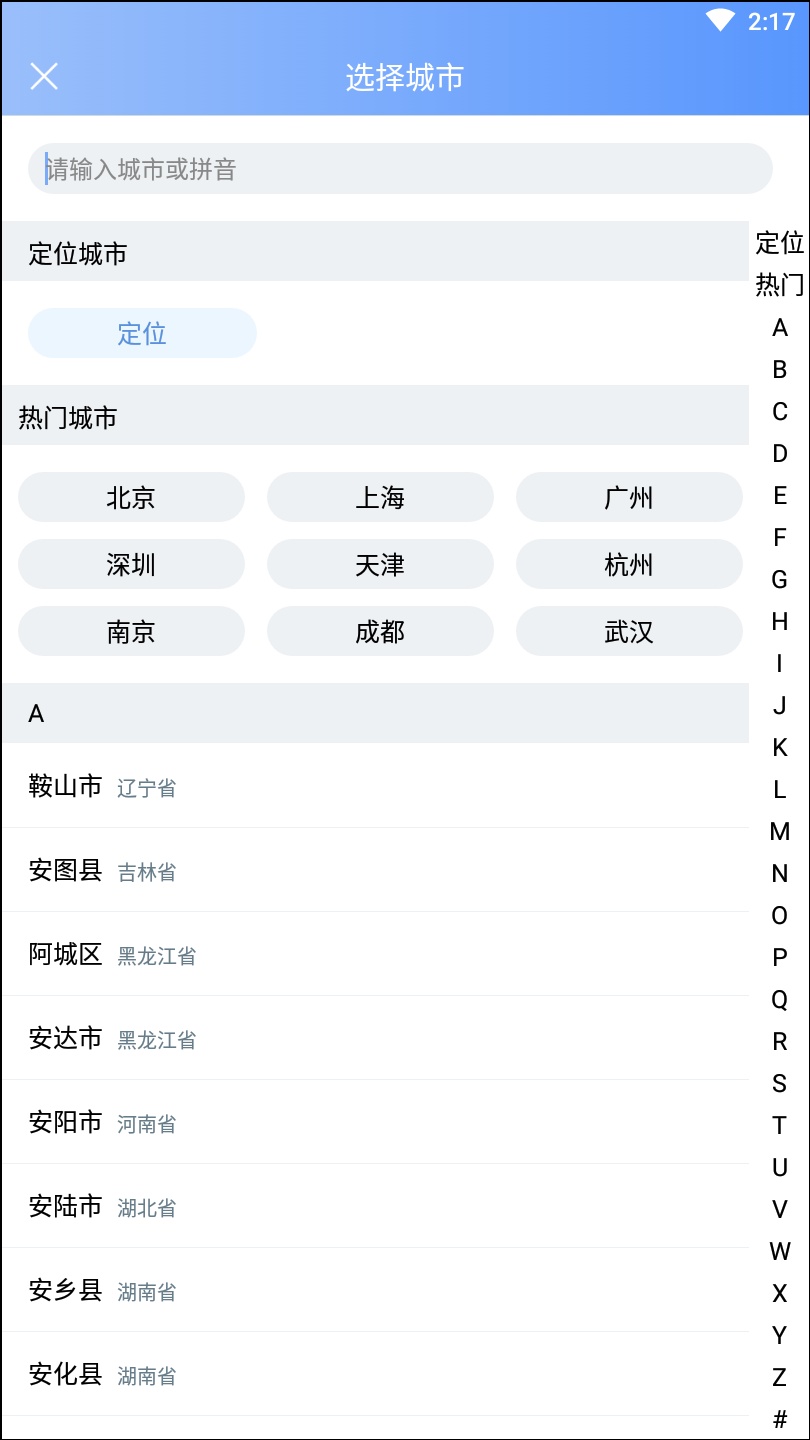Choose 杭州 hot city

click(x=629, y=564)
